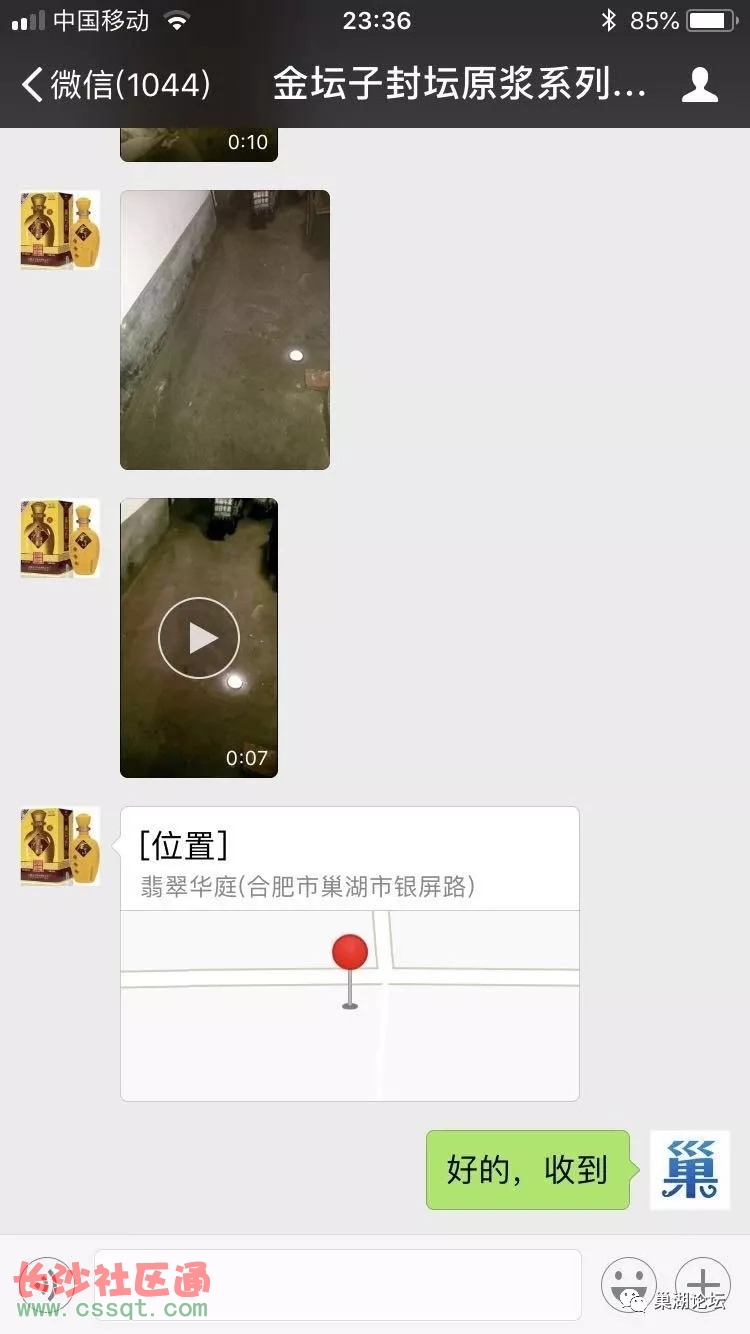The width and height of the screenshot is (750, 1334).
Task: Open my own 巢 avatar profile
Action: coord(689,1169)
